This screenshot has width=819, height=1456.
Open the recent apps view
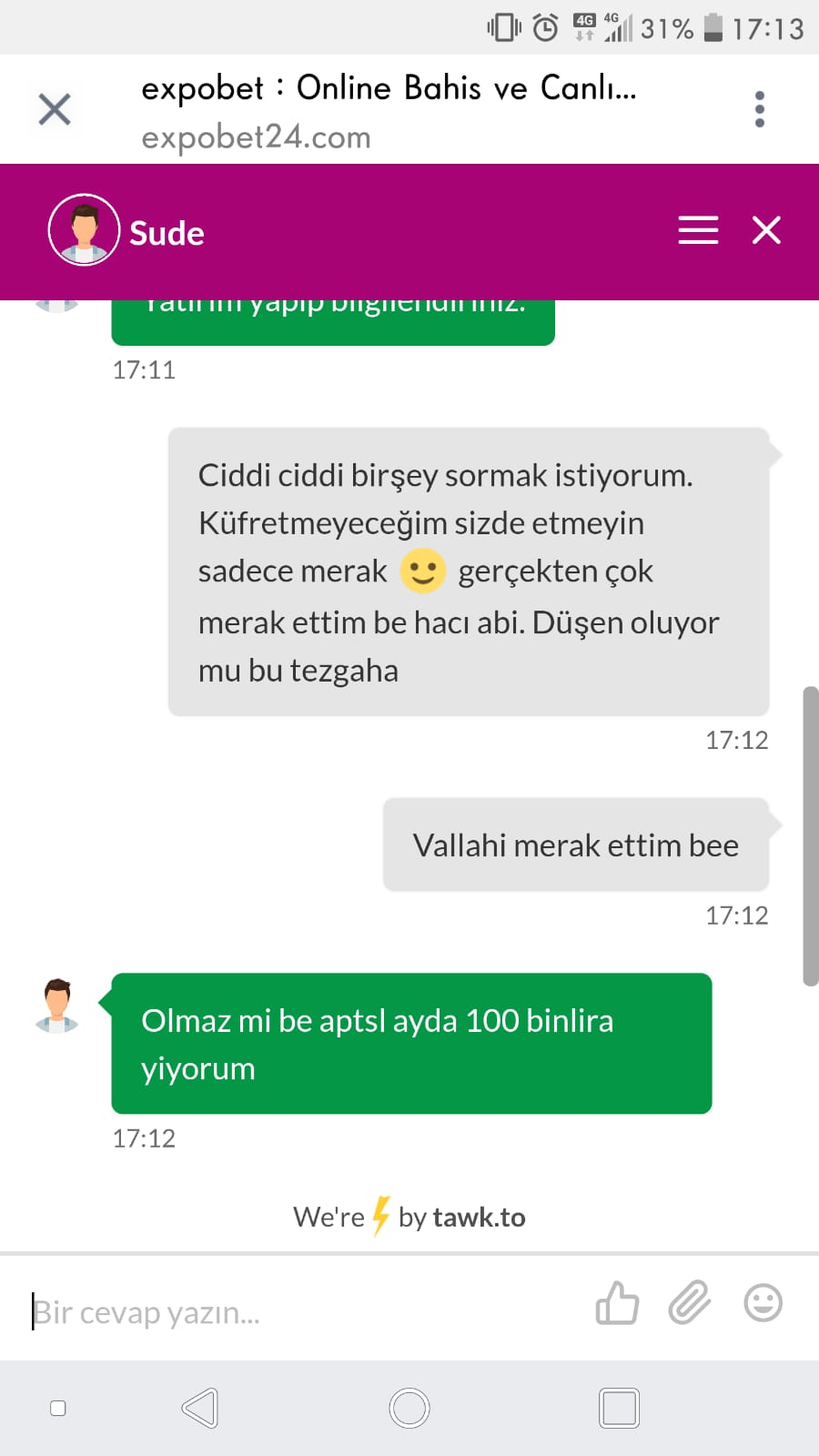tap(619, 1408)
